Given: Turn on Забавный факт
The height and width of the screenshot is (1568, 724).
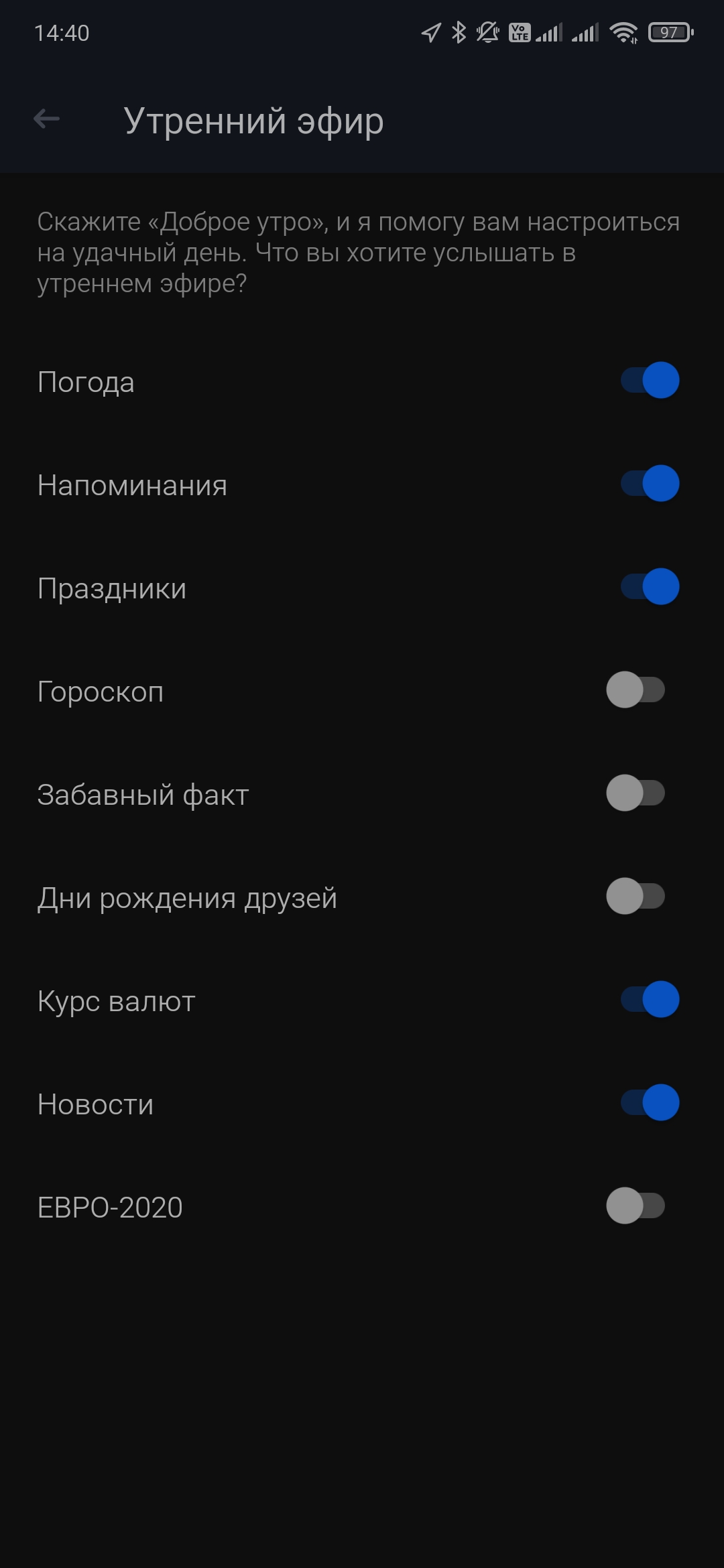Looking at the screenshot, I should point(636,793).
